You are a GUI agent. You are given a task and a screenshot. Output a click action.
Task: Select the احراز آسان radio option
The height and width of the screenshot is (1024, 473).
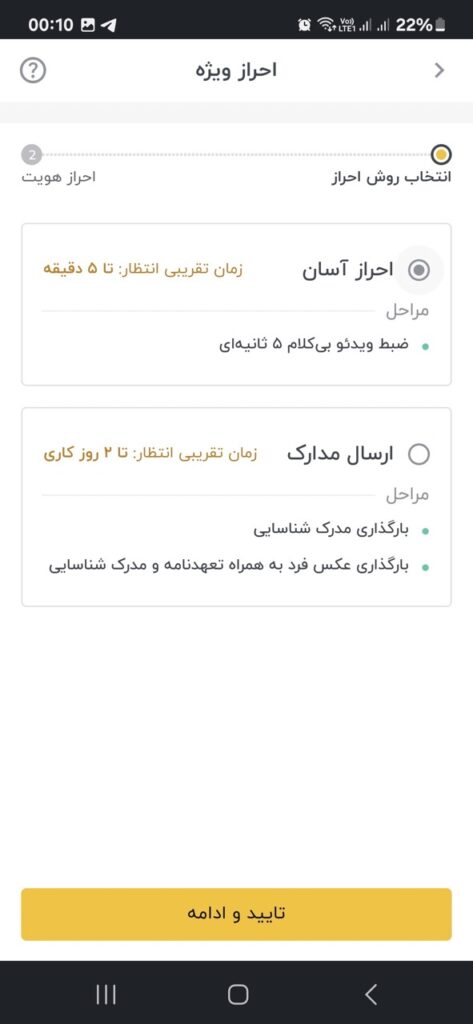[x=419, y=270]
